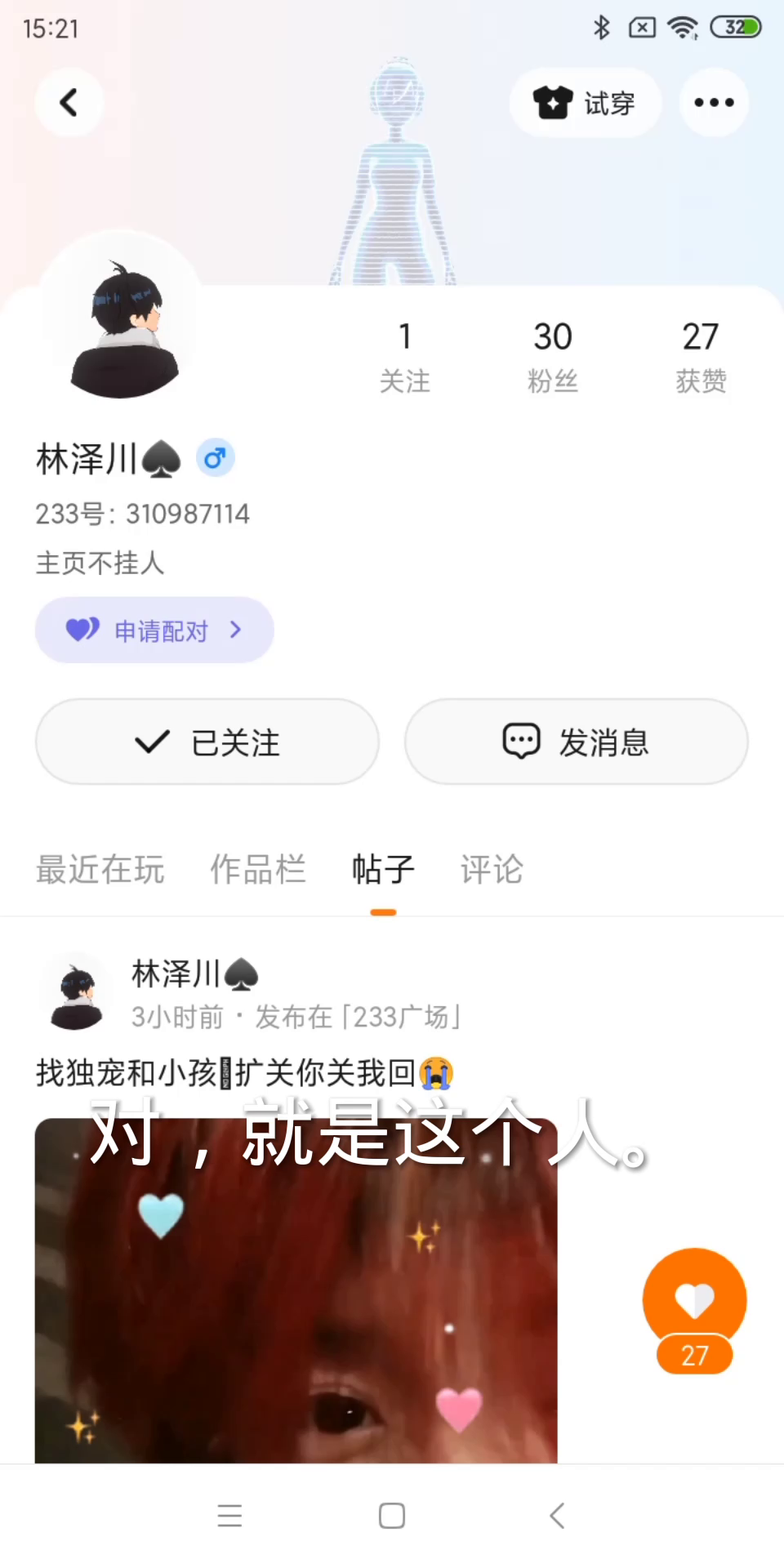Switch to the 最近在玩 tab
The width and height of the screenshot is (784, 1568).
[100, 870]
